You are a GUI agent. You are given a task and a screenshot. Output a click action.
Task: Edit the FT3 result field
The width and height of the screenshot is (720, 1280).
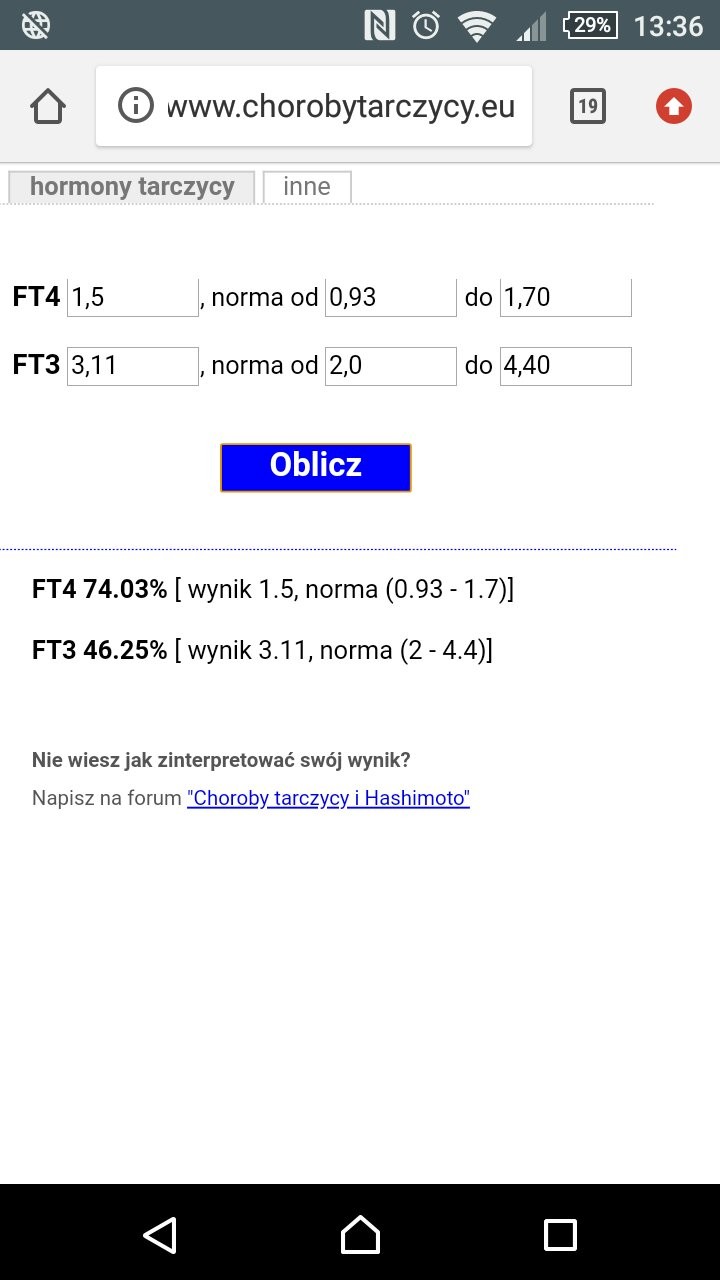(x=133, y=366)
